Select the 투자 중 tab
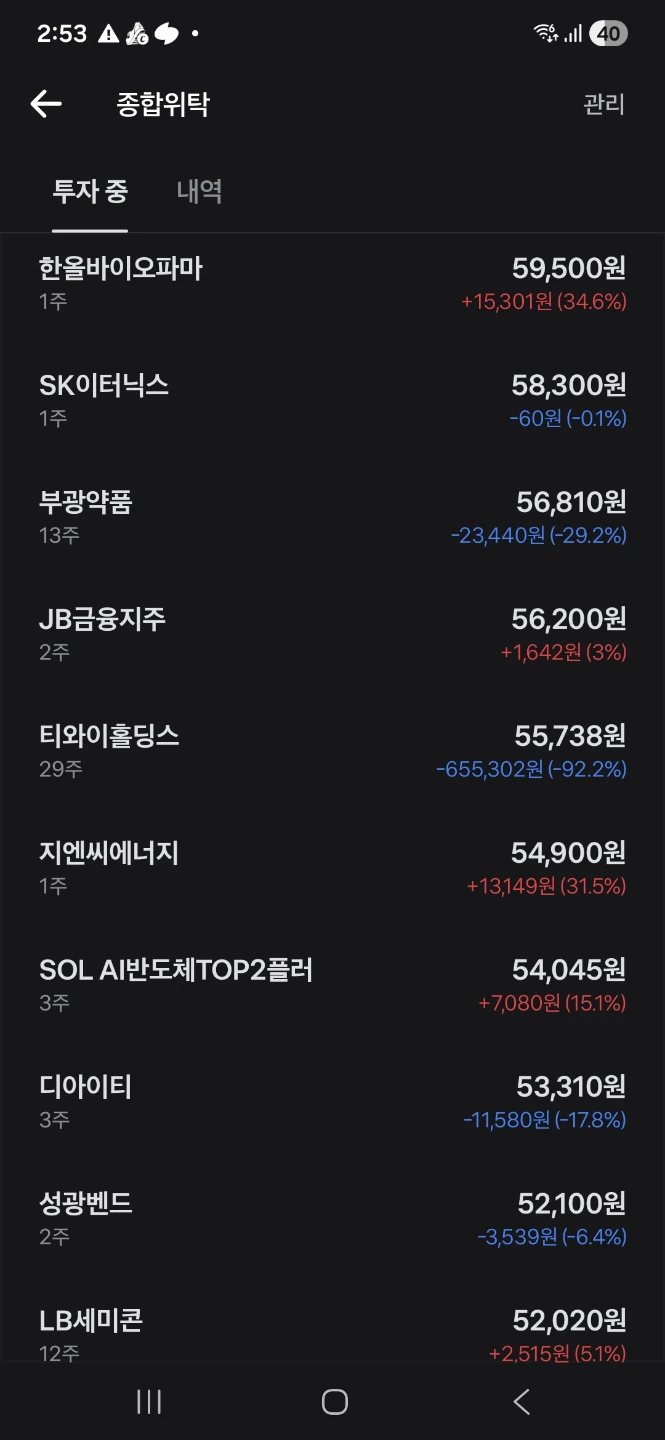 [90, 191]
